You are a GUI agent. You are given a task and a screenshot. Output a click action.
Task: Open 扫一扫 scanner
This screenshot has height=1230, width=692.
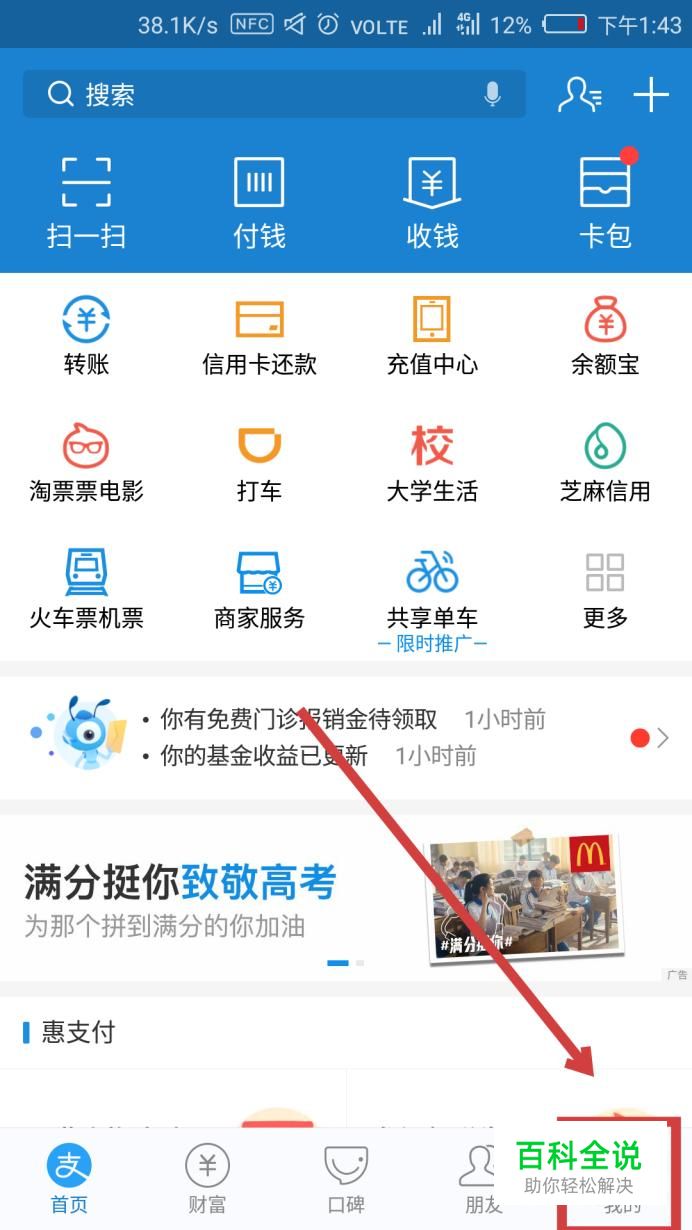click(86, 203)
